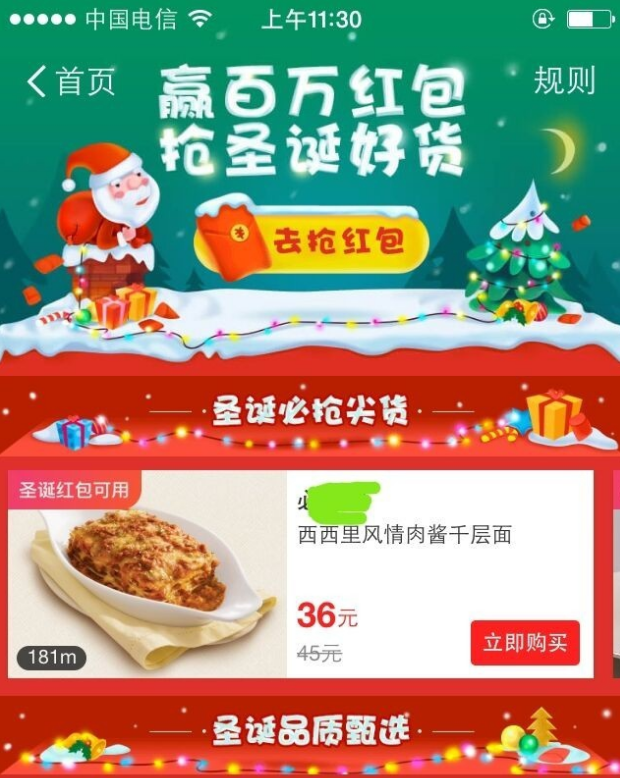This screenshot has width=620, height=778.
Task: Open the 规则 page
Action: coord(564,81)
